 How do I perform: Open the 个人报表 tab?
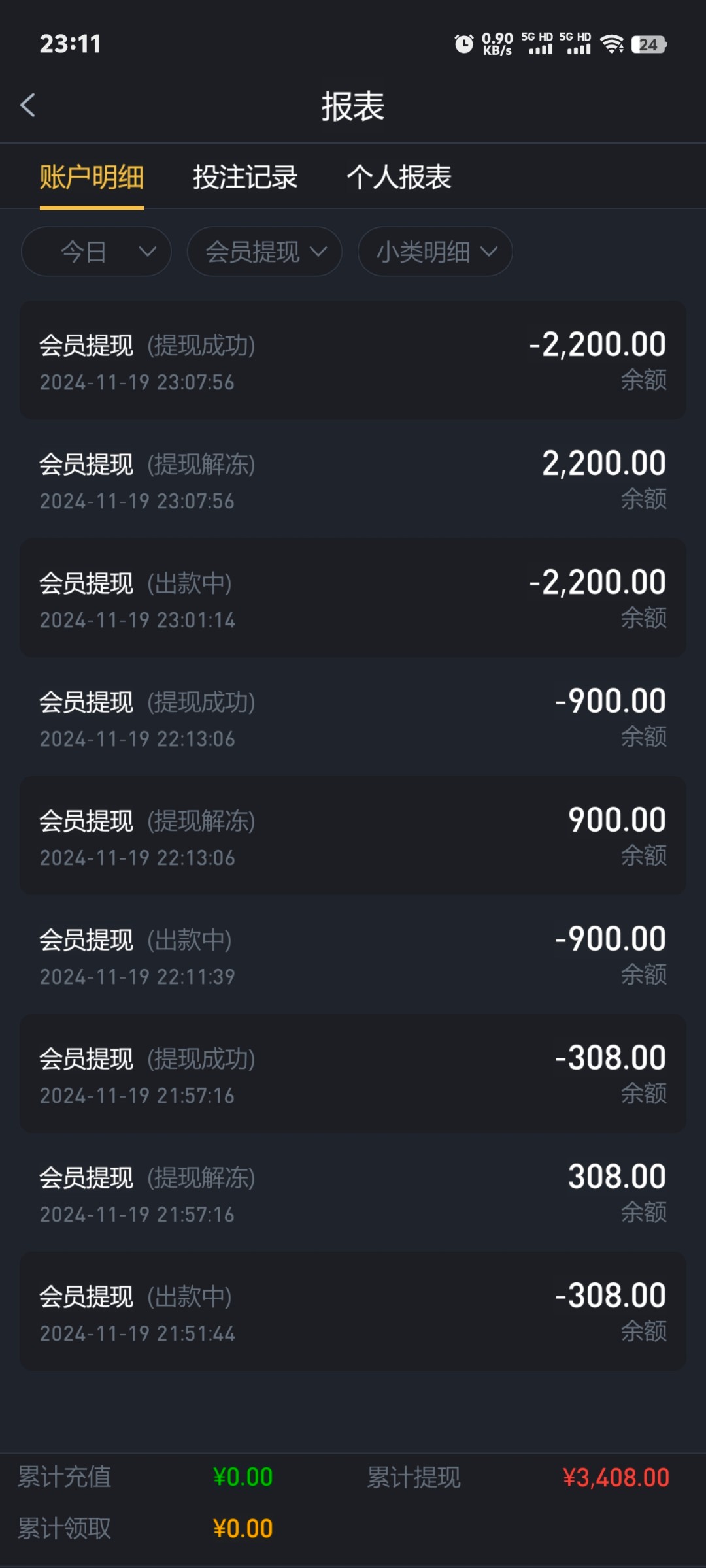[x=399, y=177]
